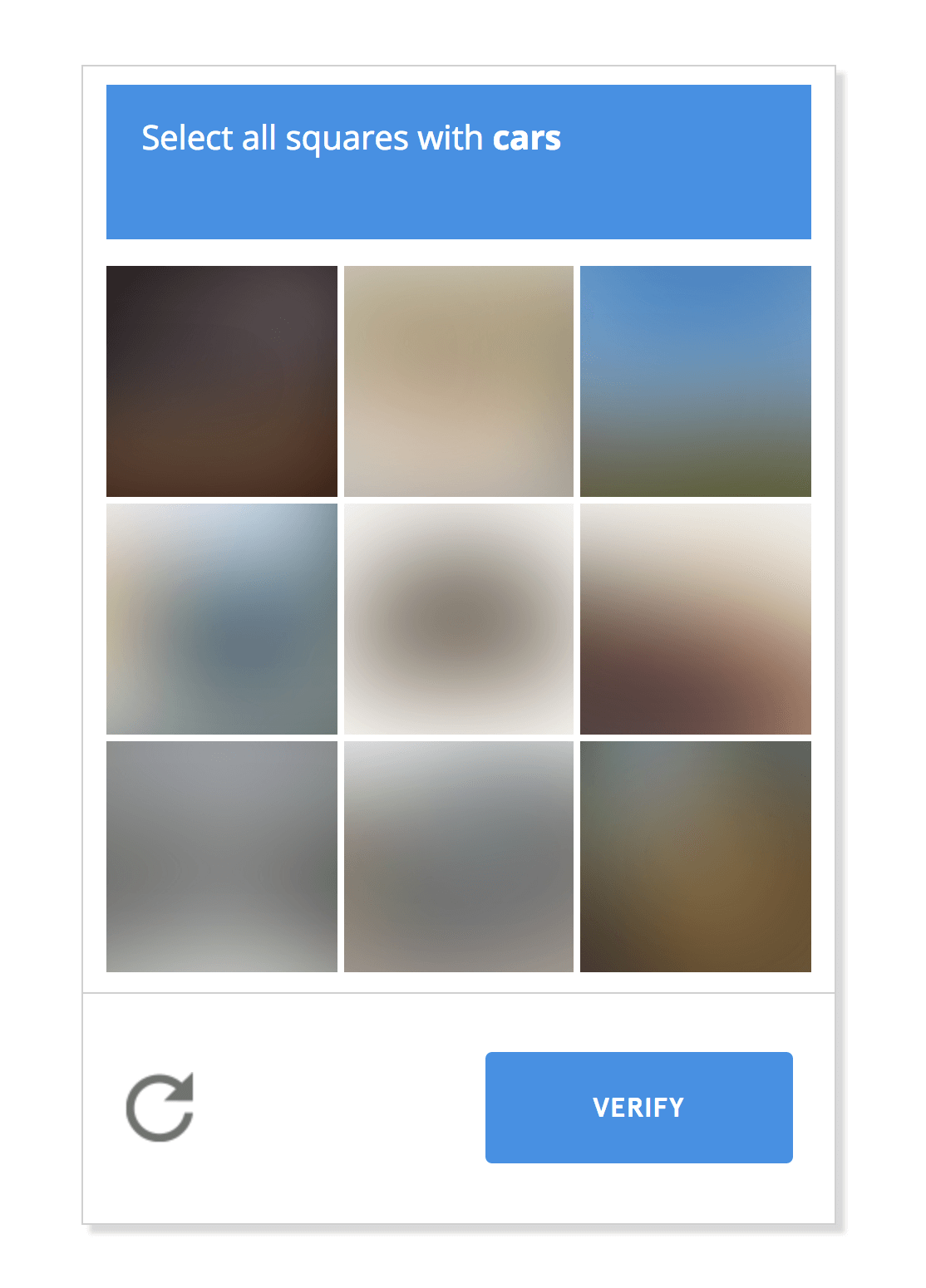926x1288 pixels.
Task: Select the plain gray tile with pale bottom
Action: pos(222,856)
